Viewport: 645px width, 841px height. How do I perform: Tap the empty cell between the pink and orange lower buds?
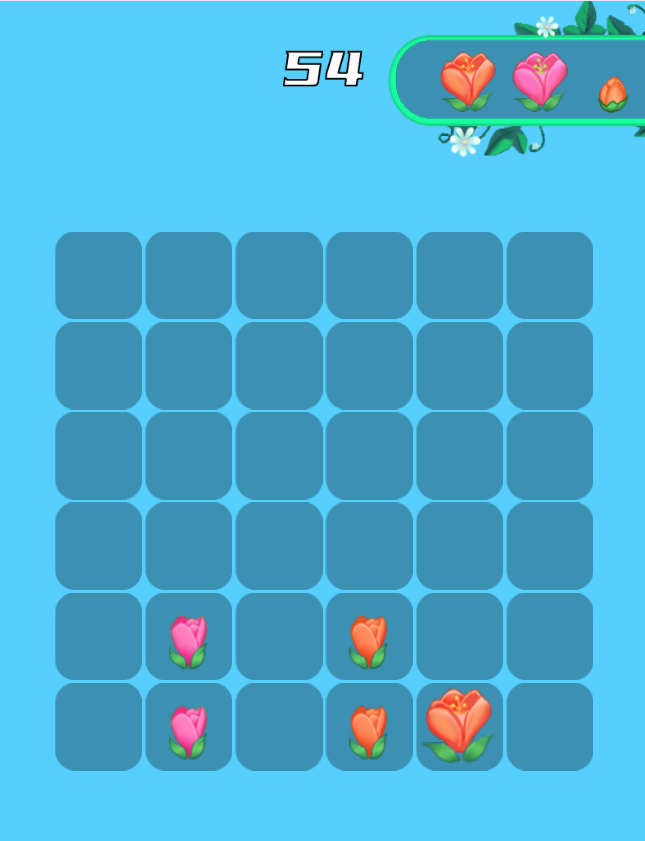(x=278, y=727)
